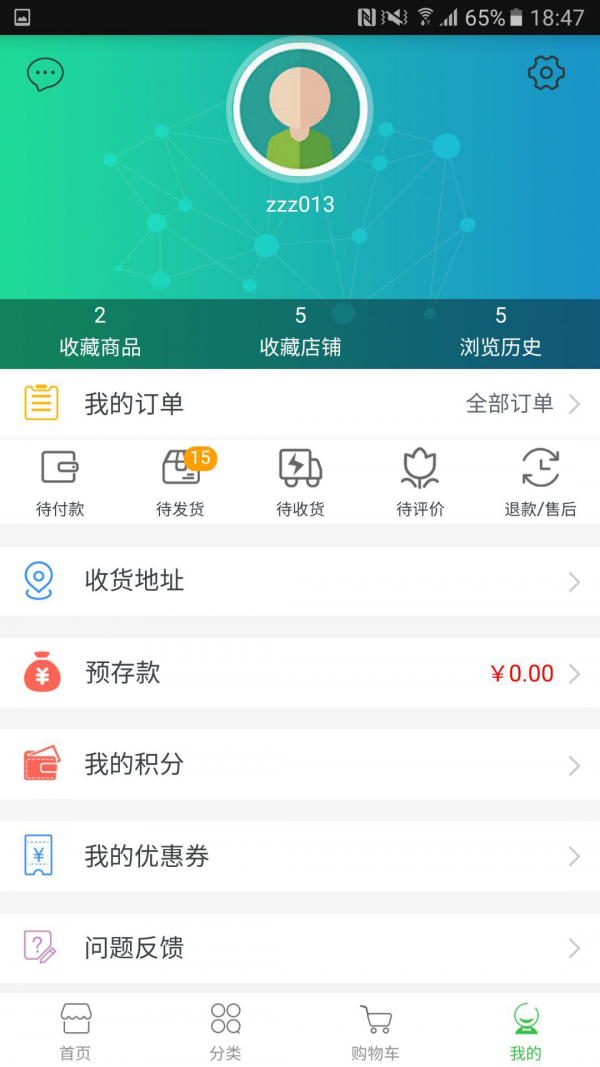Viewport: 600px width, 1067px height.
Task: Open 全部订单 all orders
Action: (x=522, y=404)
